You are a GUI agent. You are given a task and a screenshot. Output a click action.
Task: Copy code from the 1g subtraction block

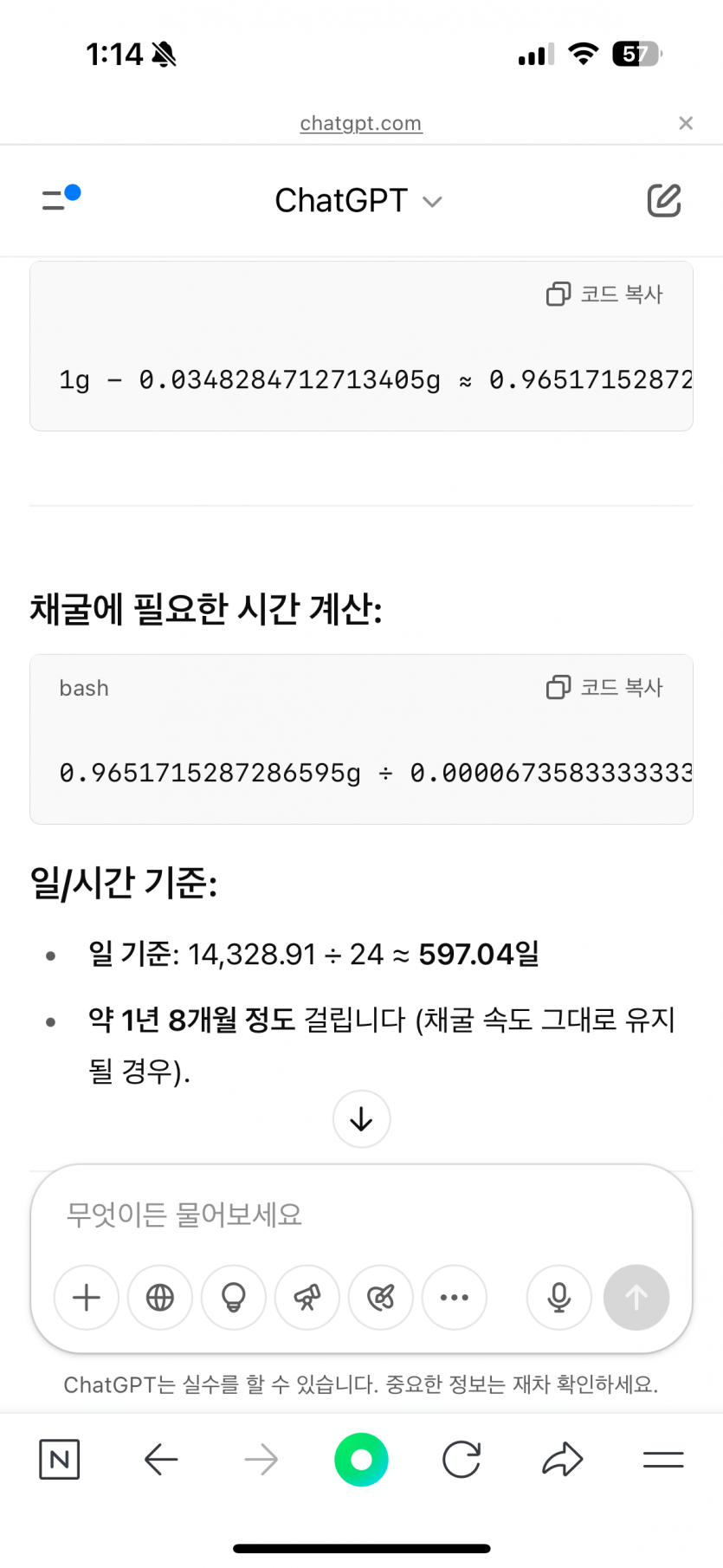click(x=604, y=295)
